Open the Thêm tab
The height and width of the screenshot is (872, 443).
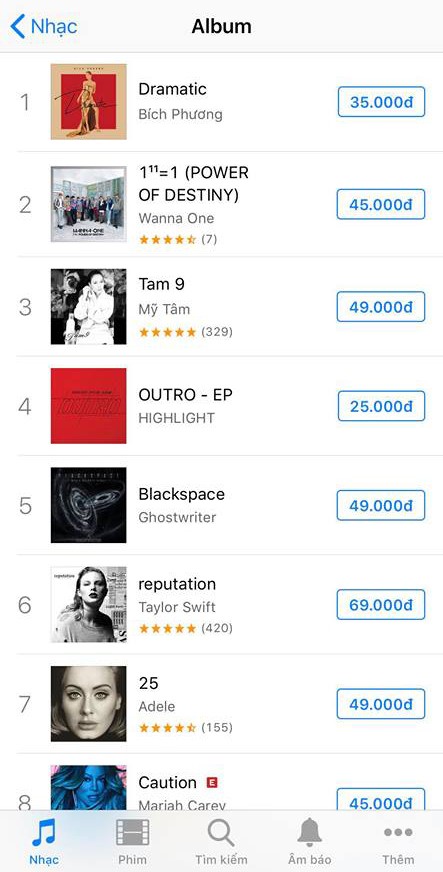[x=398, y=840]
